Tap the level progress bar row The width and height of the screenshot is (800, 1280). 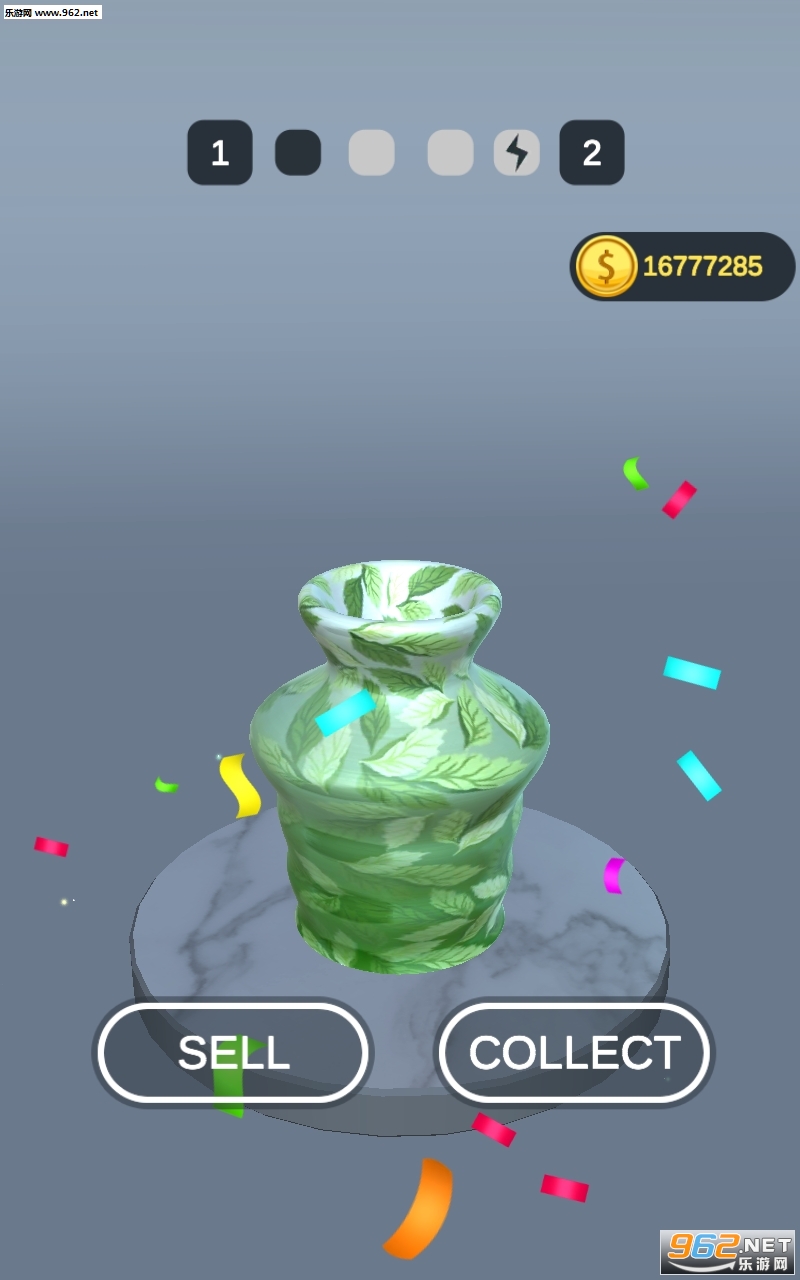click(x=405, y=152)
